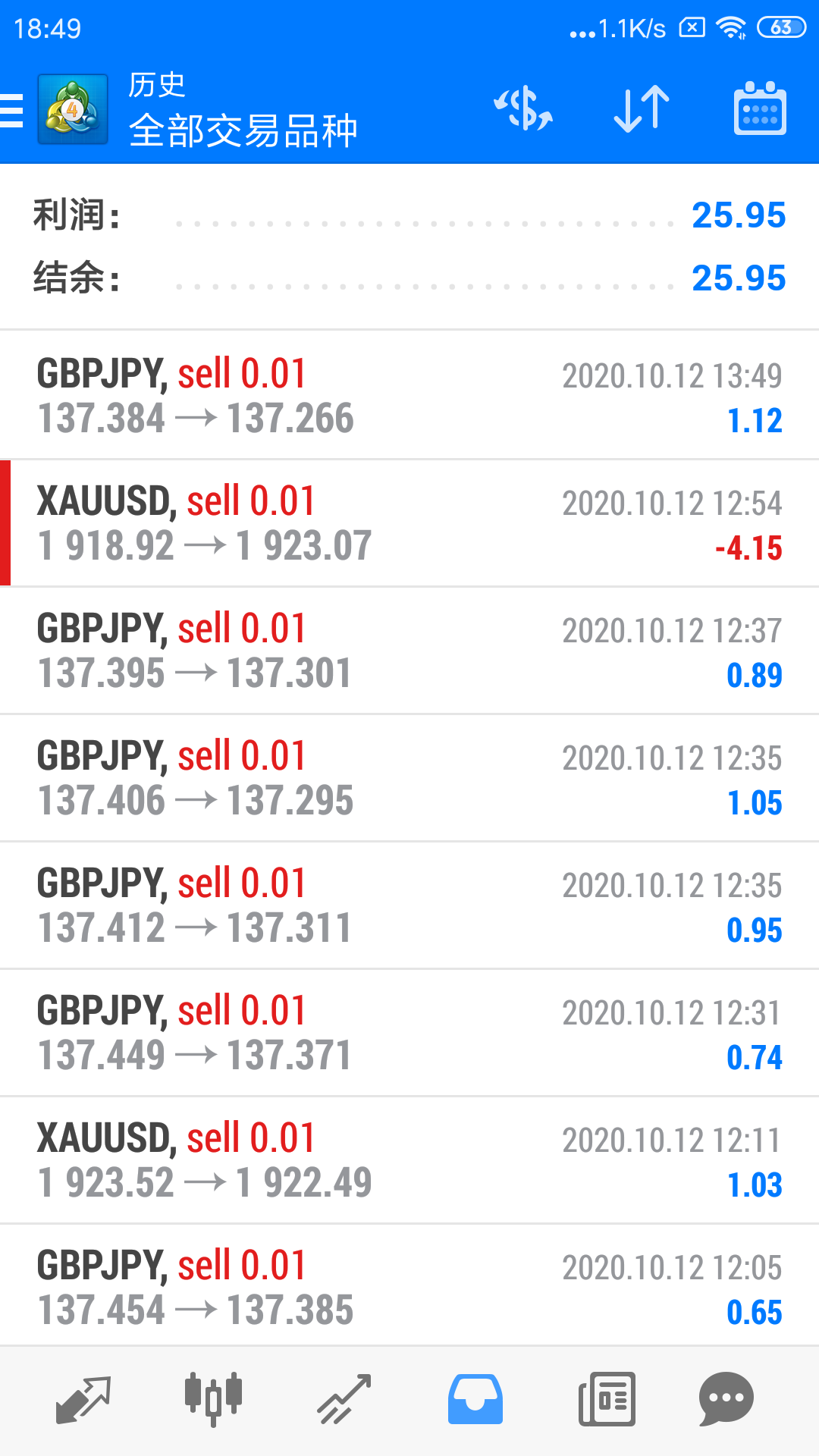
Task: Tap the highlighted history inbox tab
Action: pyautogui.click(x=475, y=1399)
